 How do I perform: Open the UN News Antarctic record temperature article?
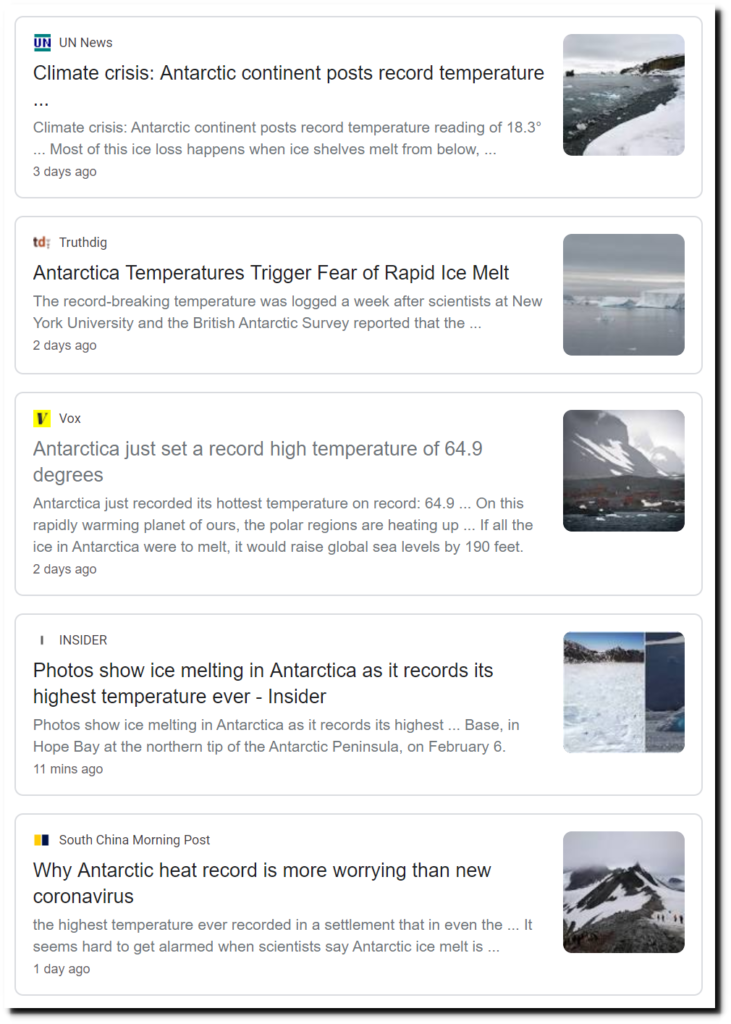pos(288,74)
